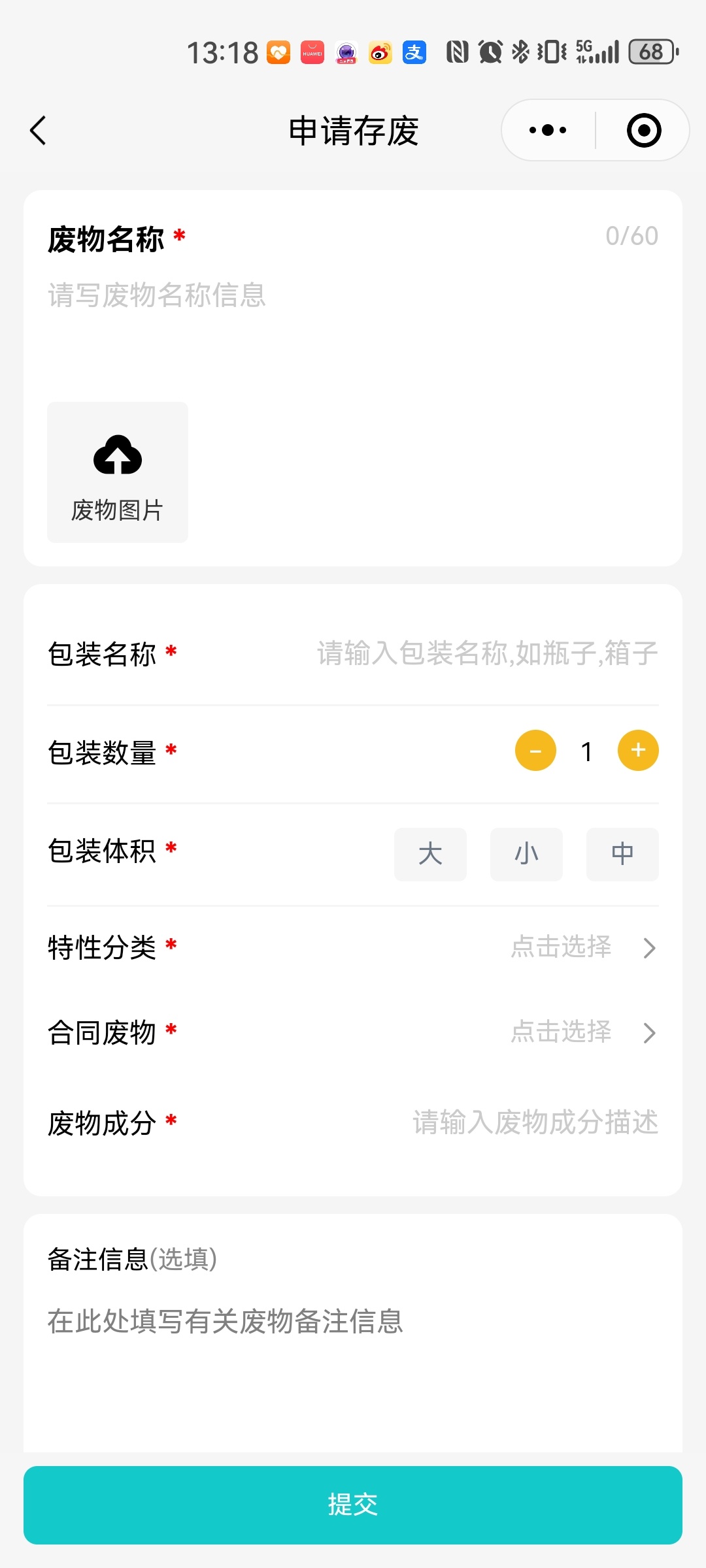706x1568 pixels.
Task: Choose 中 for 包装体积
Action: [x=622, y=855]
